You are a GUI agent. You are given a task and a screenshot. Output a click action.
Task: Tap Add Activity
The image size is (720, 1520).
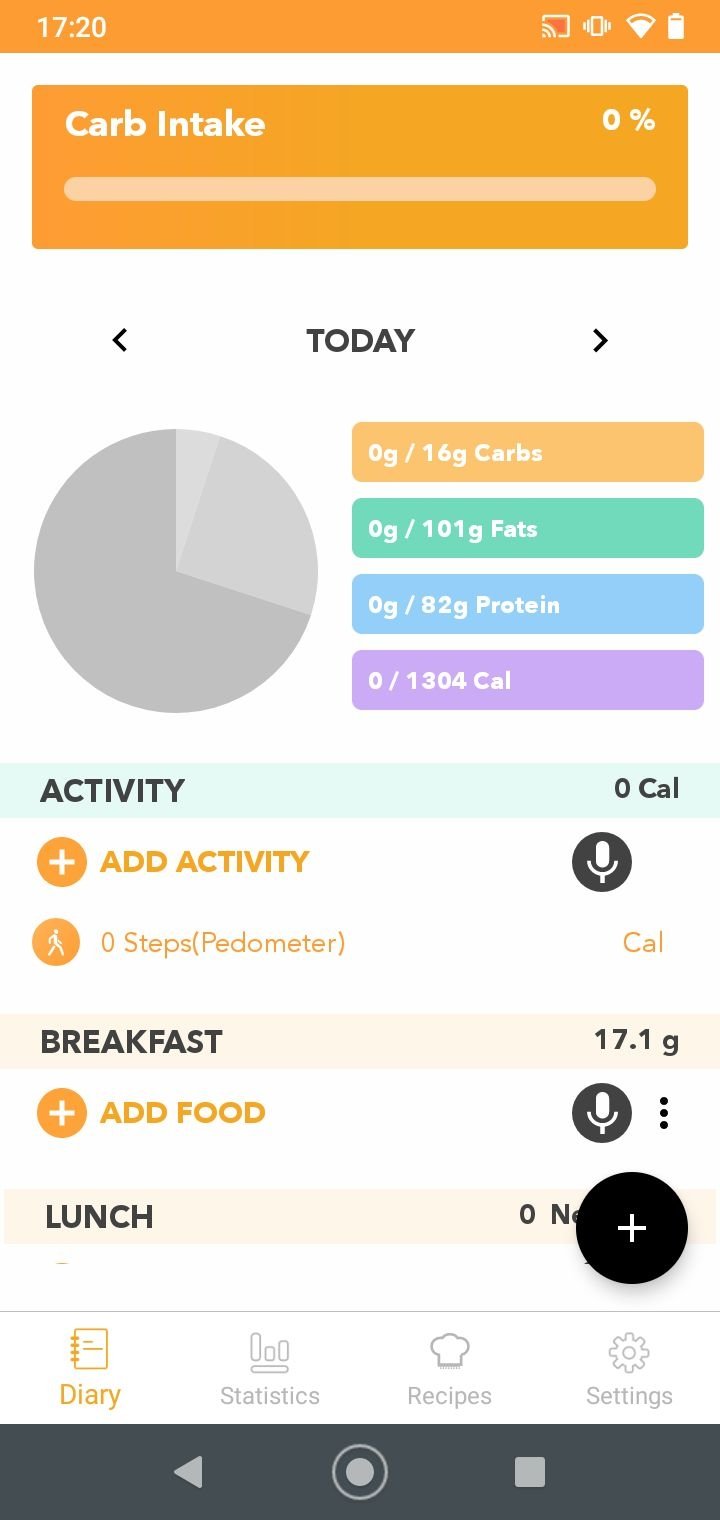coord(173,862)
